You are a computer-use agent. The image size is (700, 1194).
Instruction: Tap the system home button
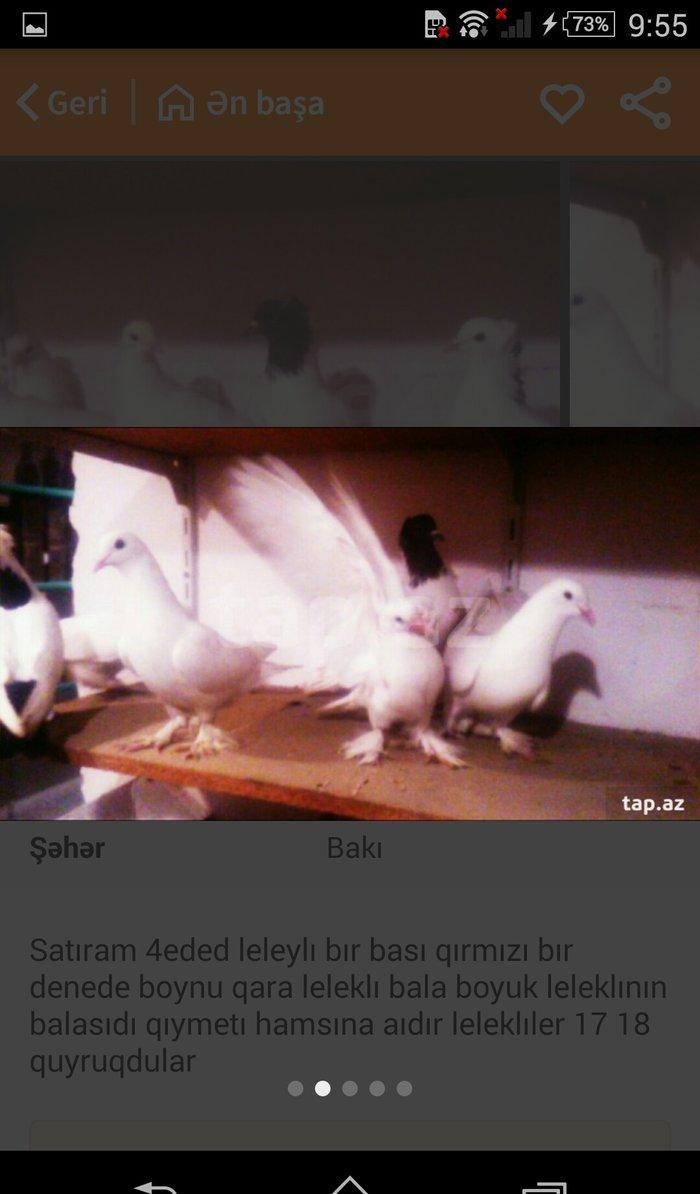click(350, 1184)
